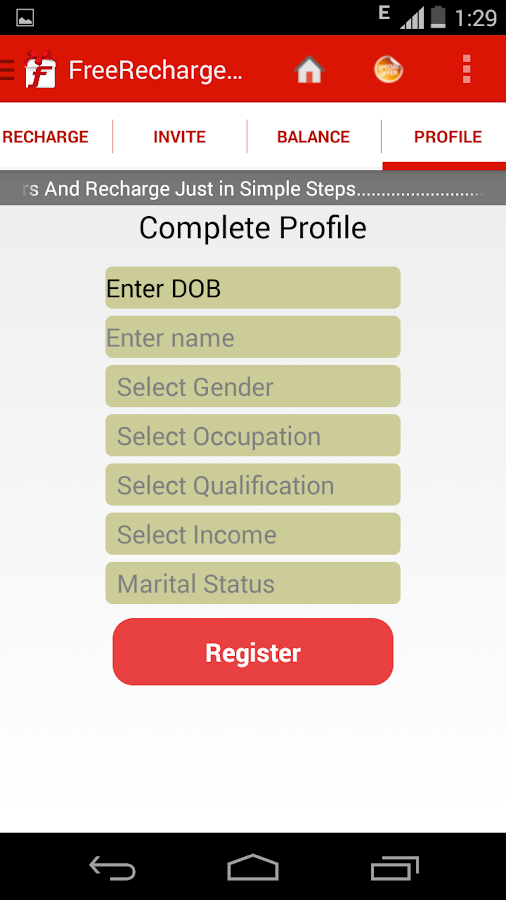Image resolution: width=506 pixels, height=900 pixels.
Task: Tap the Enter DOB field
Action: [253, 288]
